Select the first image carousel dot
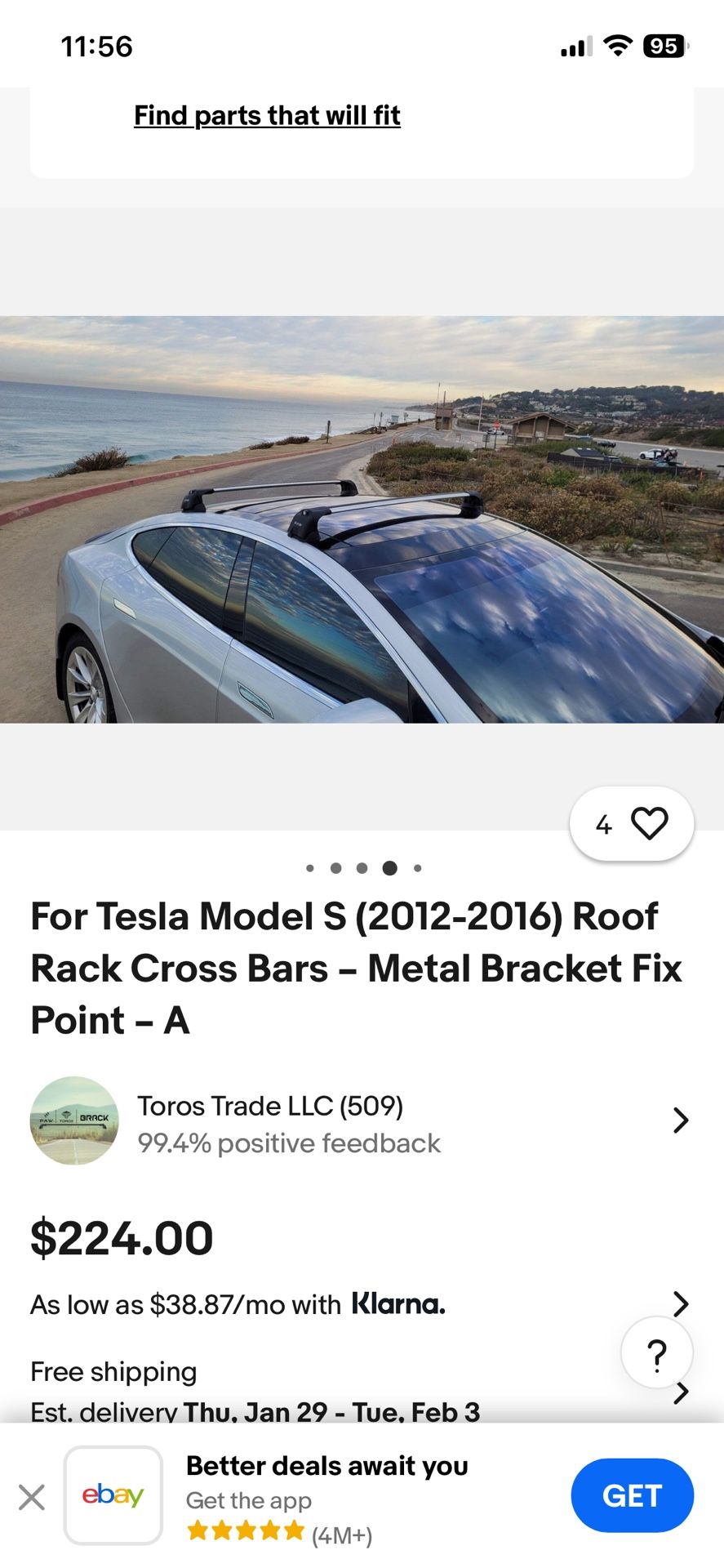Screen dimensions: 724x1568 (309, 868)
